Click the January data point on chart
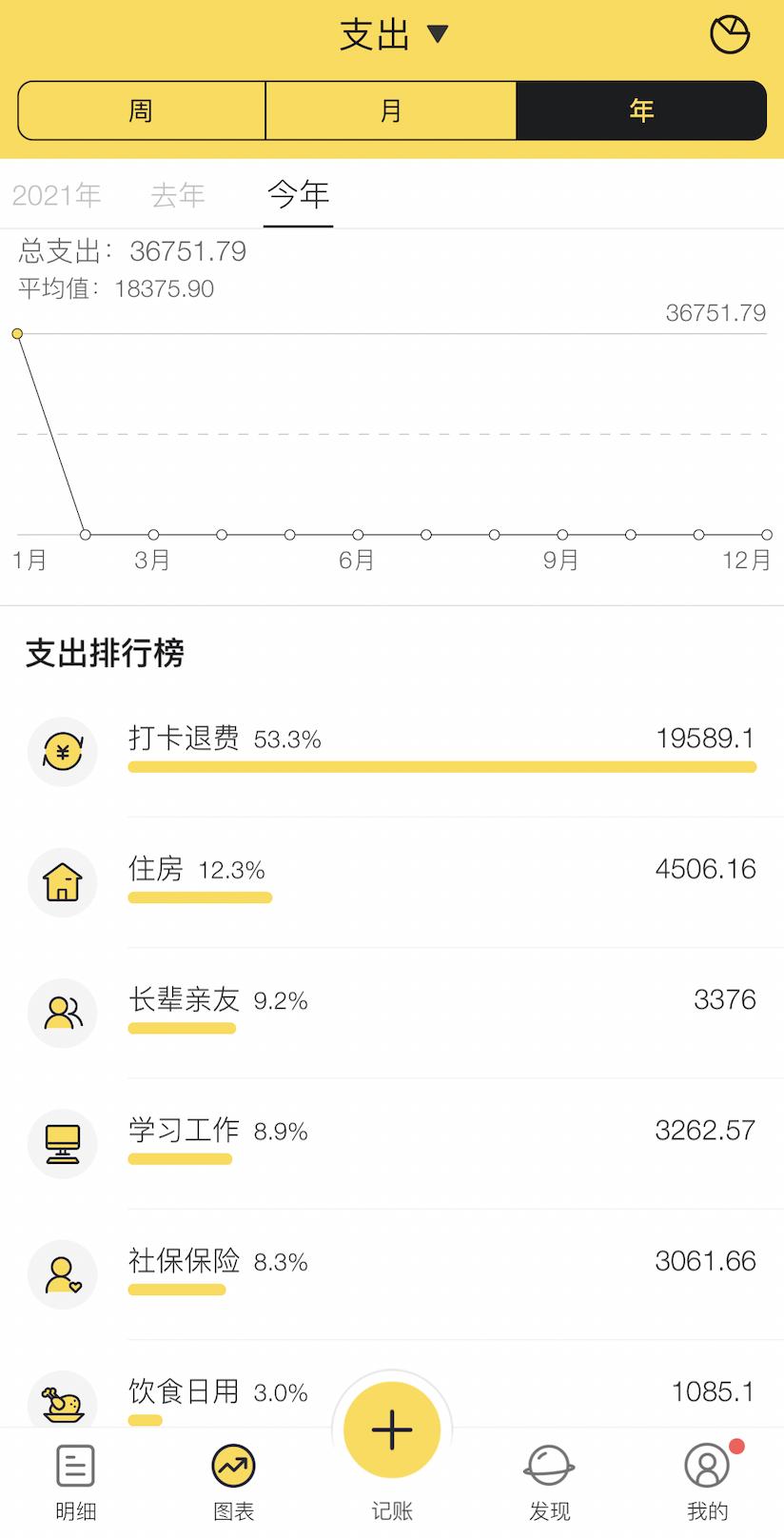The height and width of the screenshot is (1538, 784). (17, 333)
